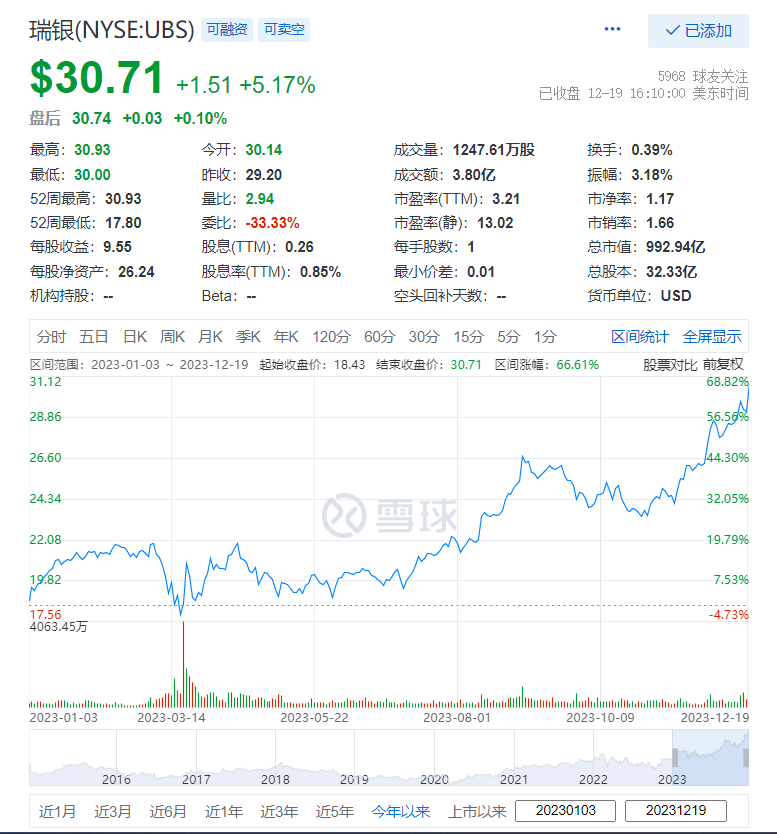Switch chart to 分时 view
777x834 pixels.
(x=51, y=336)
